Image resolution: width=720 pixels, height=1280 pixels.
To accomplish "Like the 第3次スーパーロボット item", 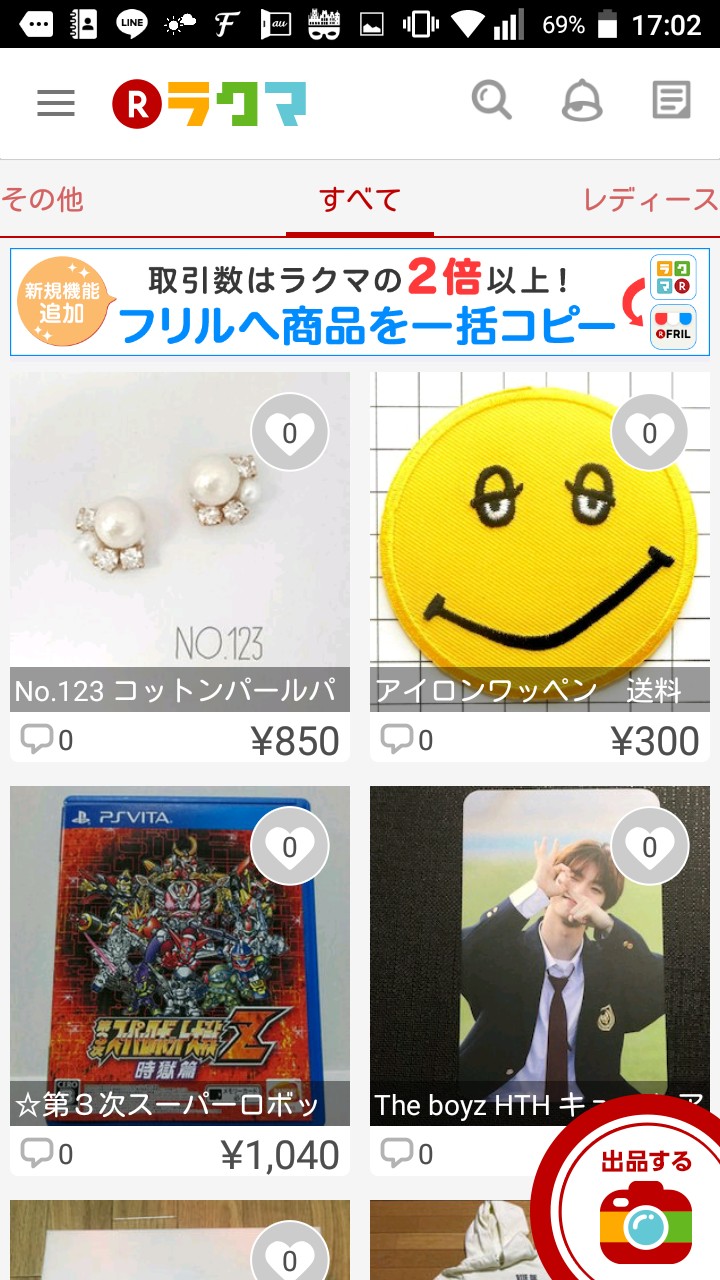I will pyautogui.click(x=290, y=847).
